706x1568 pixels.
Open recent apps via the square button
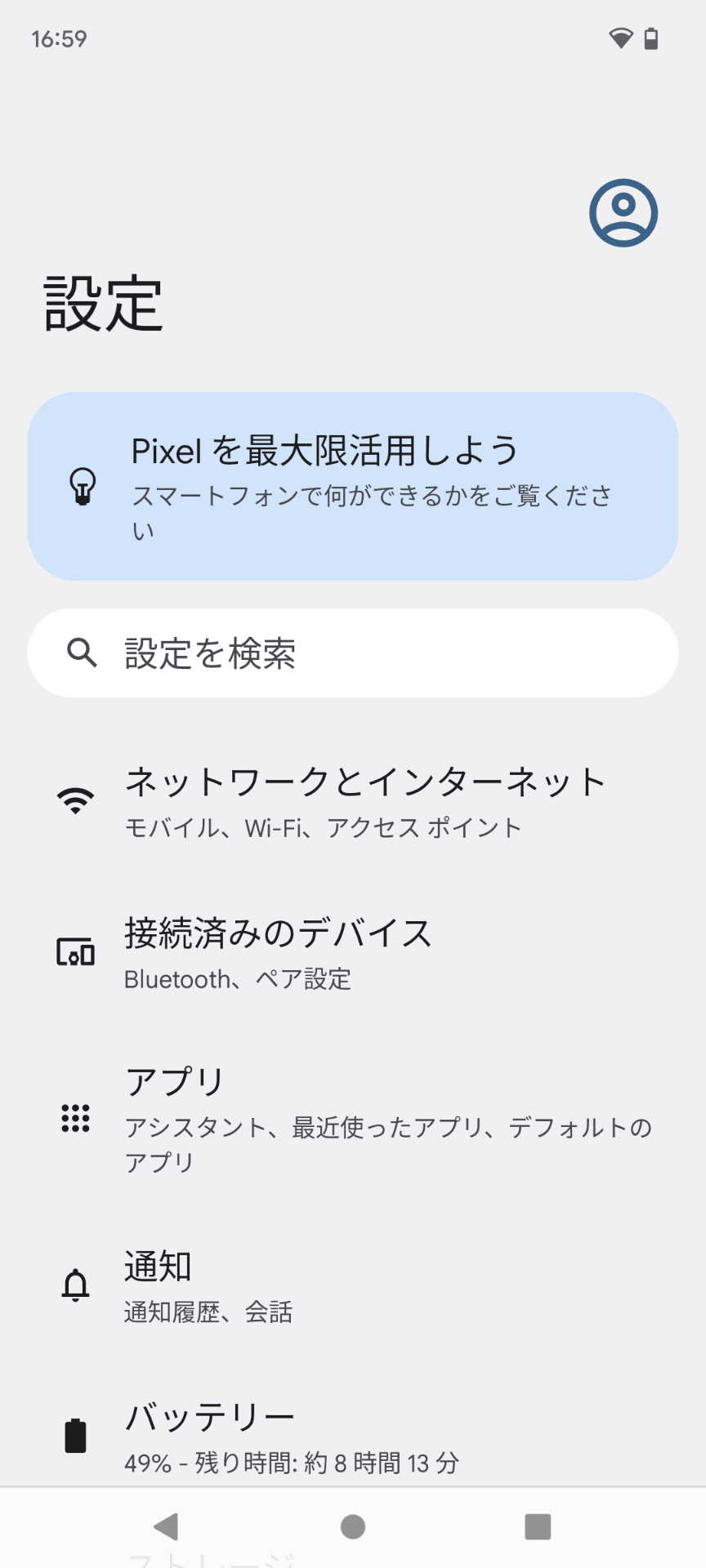(538, 1526)
